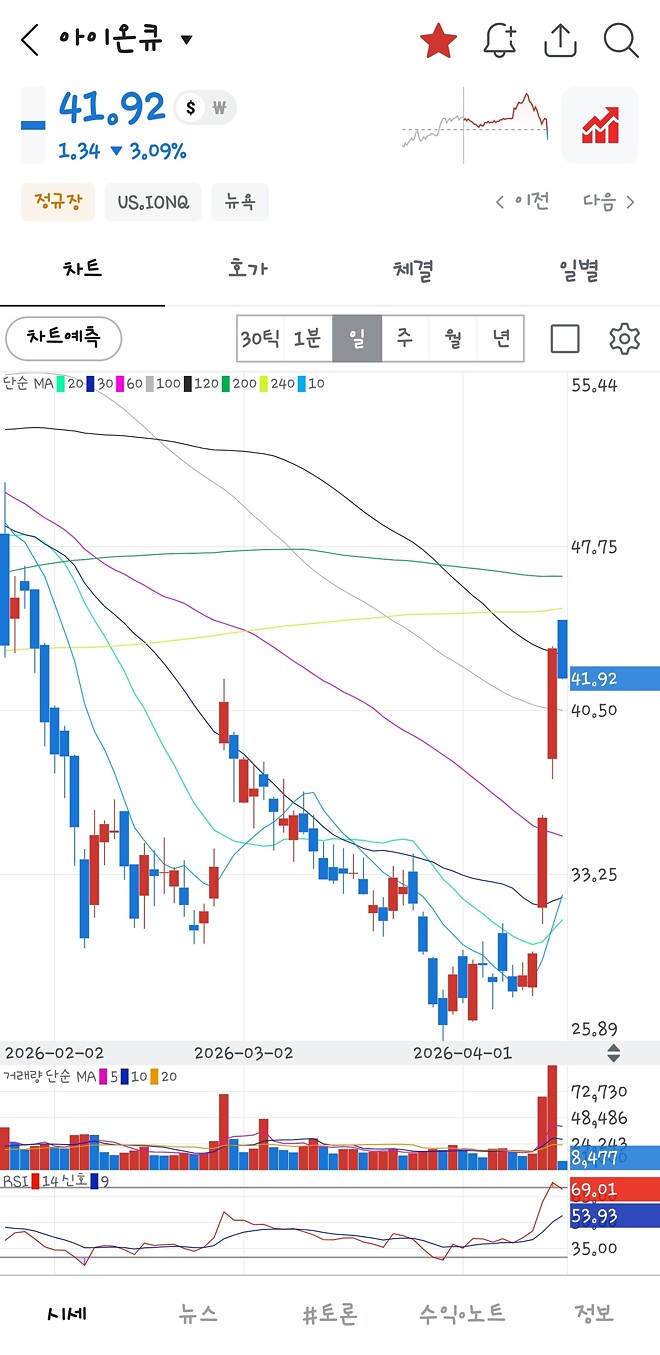The image size is (660, 1355).
Task: Remove the stock from favorites star
Action: pos(438,41)
